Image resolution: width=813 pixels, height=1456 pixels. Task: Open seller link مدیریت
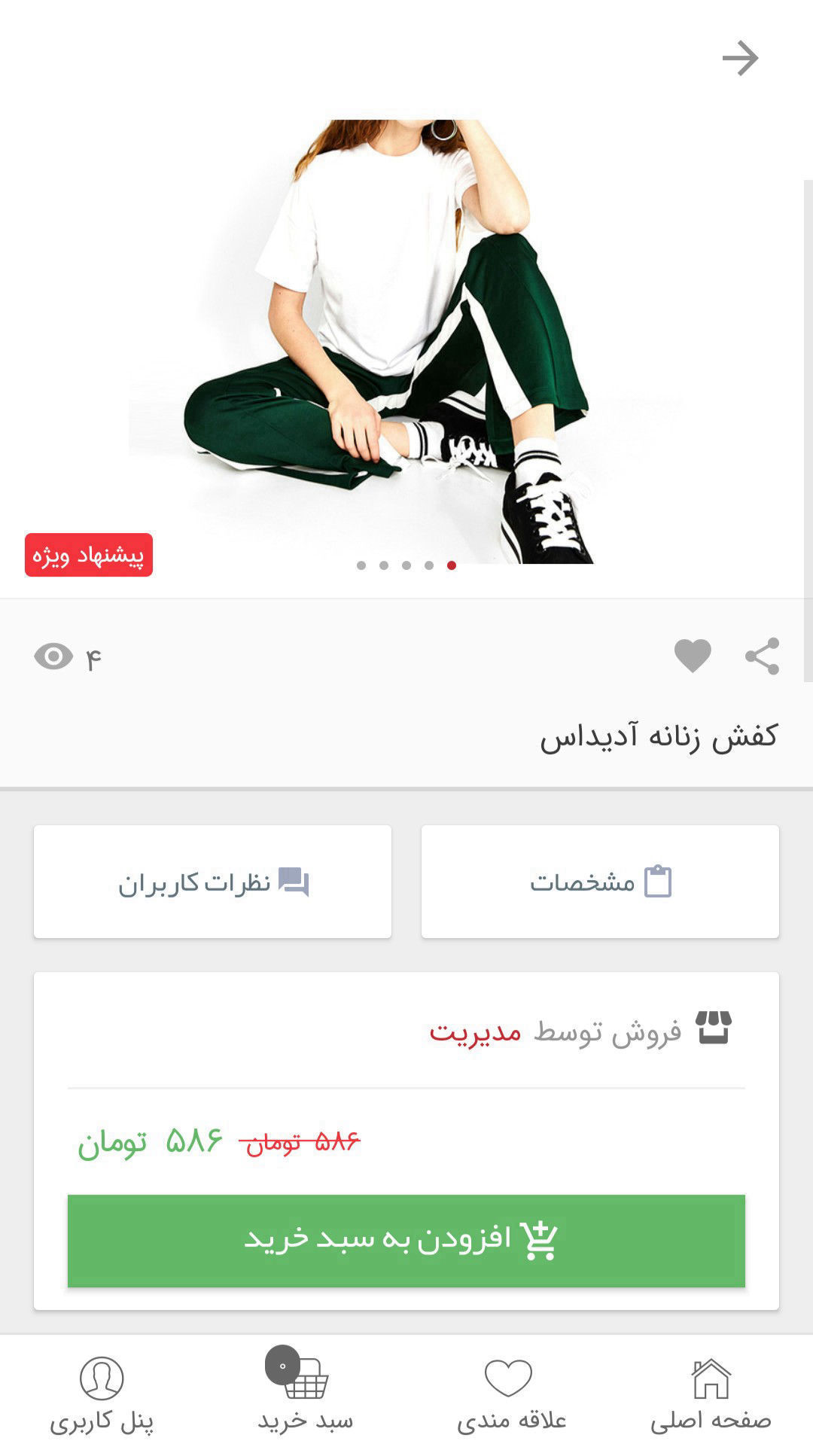(475, 1031)
